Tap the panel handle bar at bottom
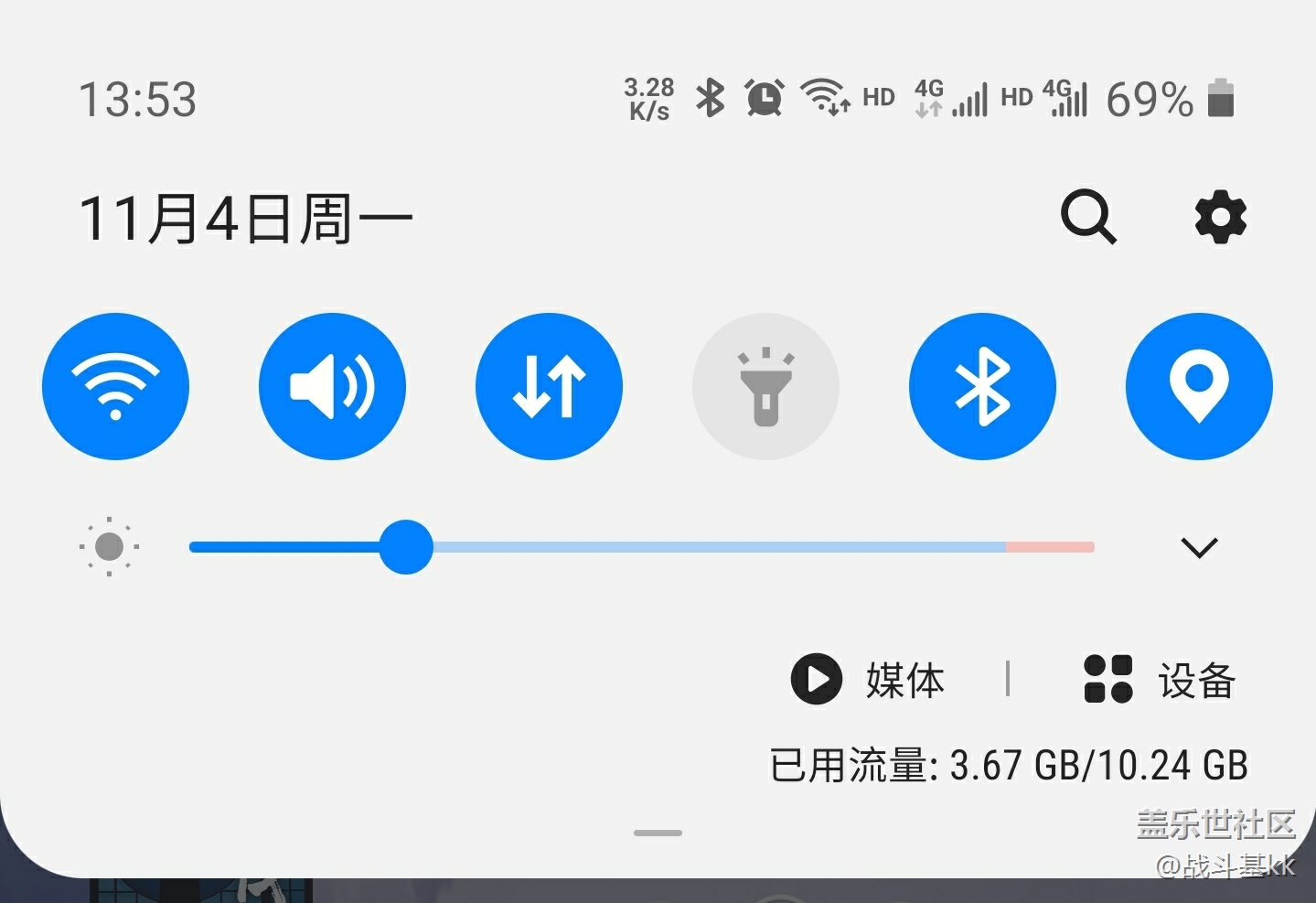Image resolution: width=1316 pixels, height=903 pixels. pyautogui.click(x=658, y=833)
